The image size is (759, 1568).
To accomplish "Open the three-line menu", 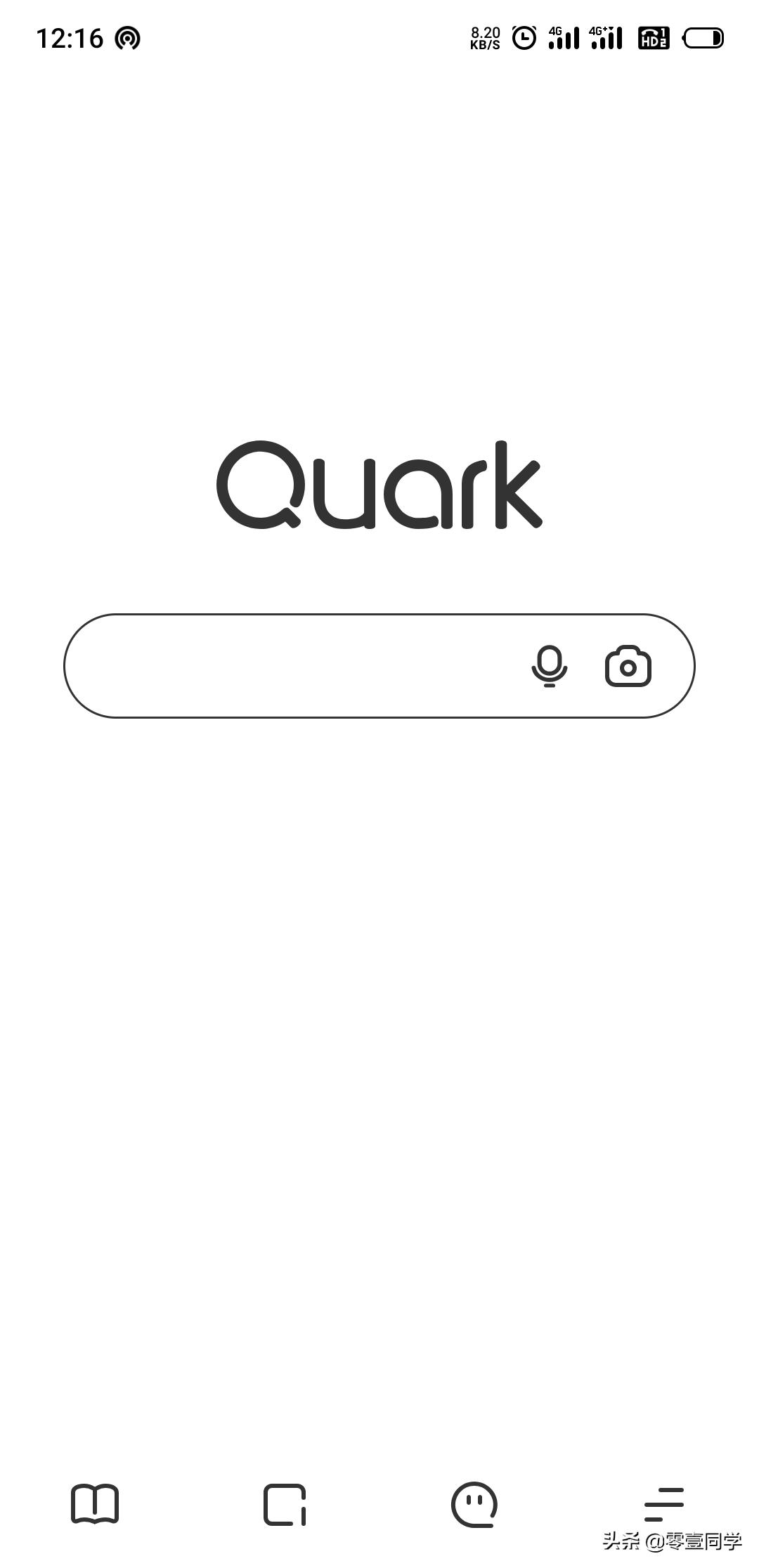I will [664, 1504].
